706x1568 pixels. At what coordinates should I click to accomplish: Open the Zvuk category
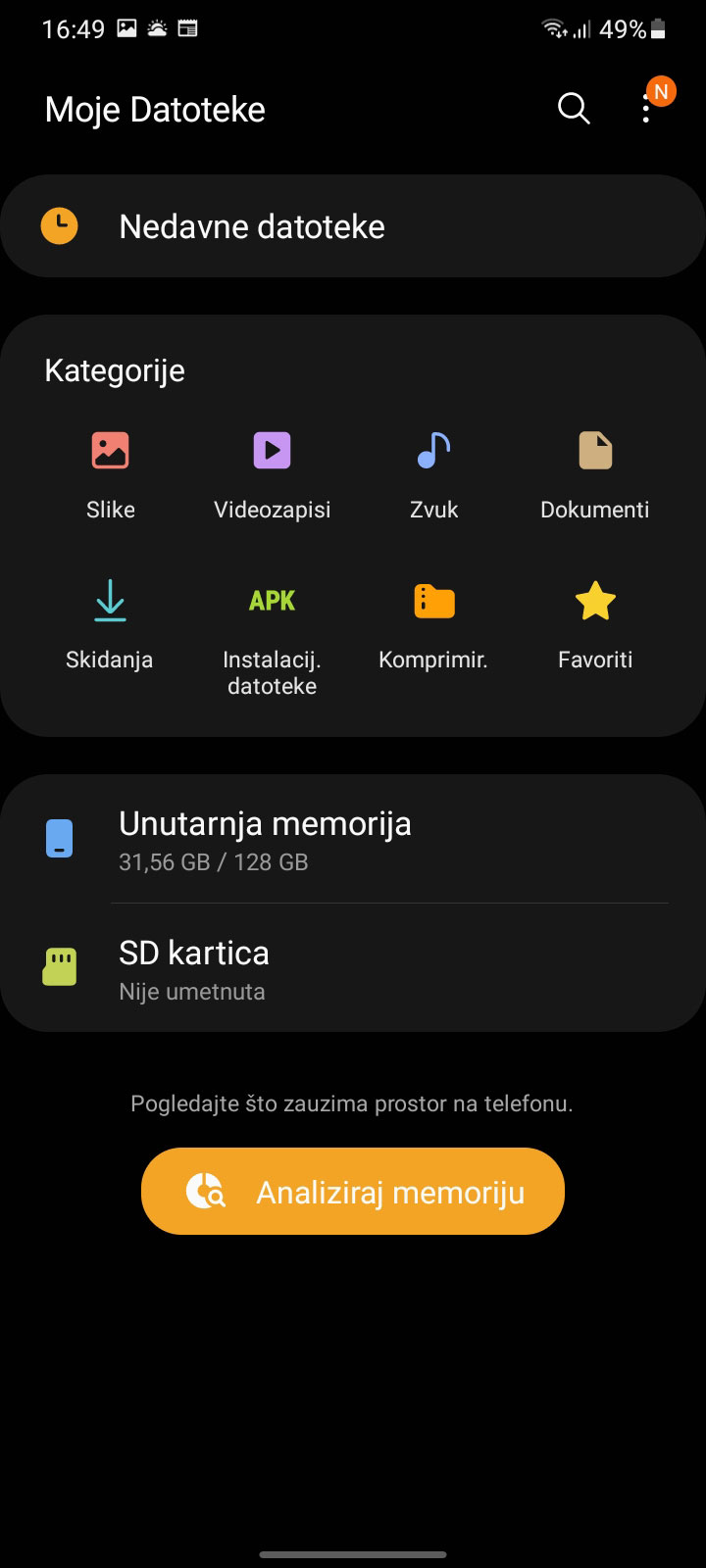coord(433,473)
